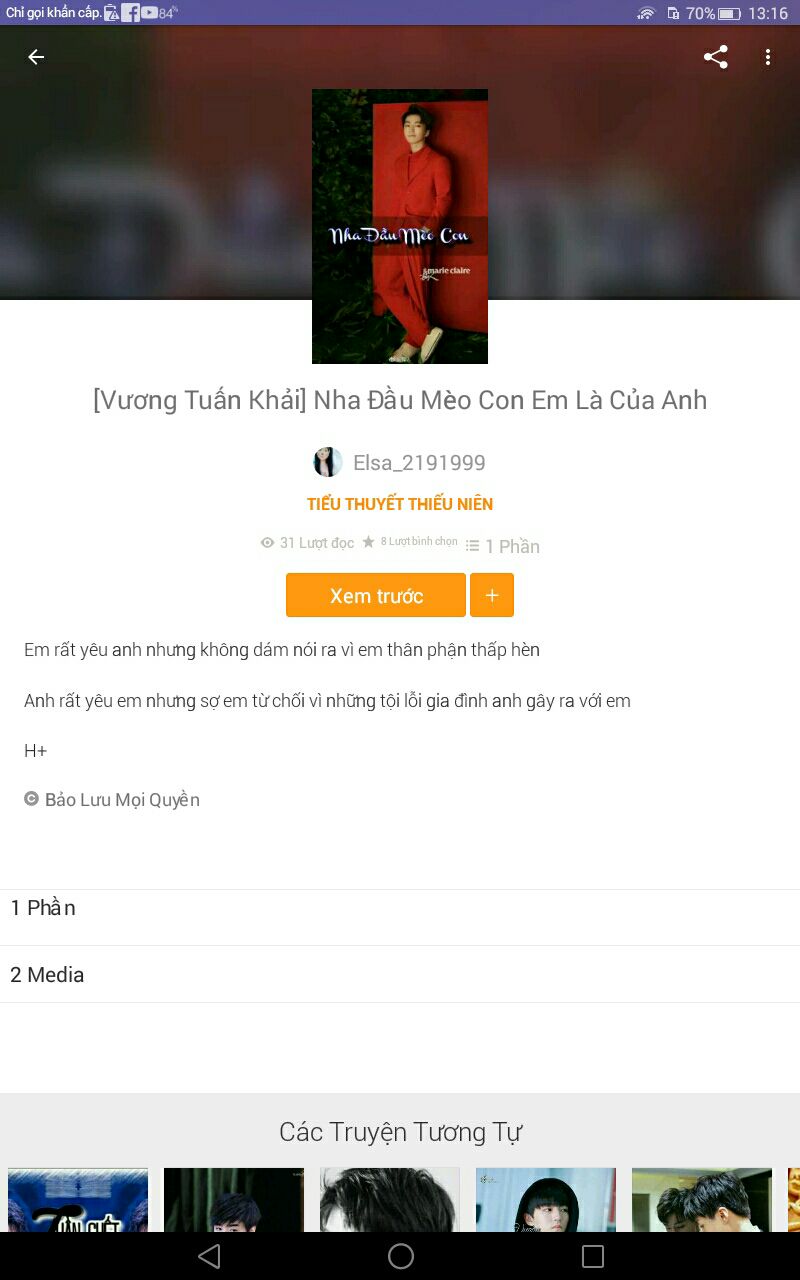Add the story with the plus button
Image resolution: width=800 pixels, height=1280 pixels.
pyautogui.click(x=492, y=595)
